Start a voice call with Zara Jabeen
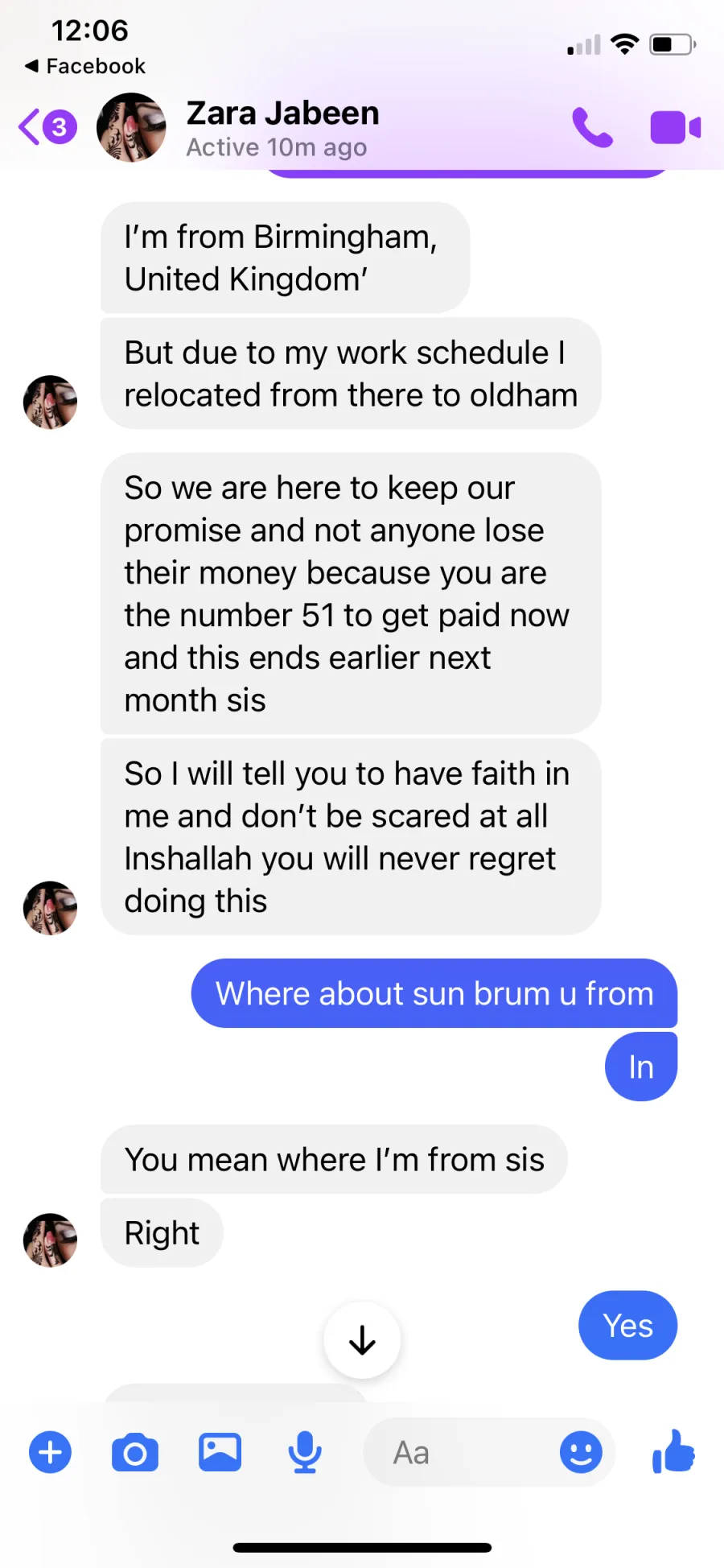The image size is (724, 1568). click(x=593, y=127)
